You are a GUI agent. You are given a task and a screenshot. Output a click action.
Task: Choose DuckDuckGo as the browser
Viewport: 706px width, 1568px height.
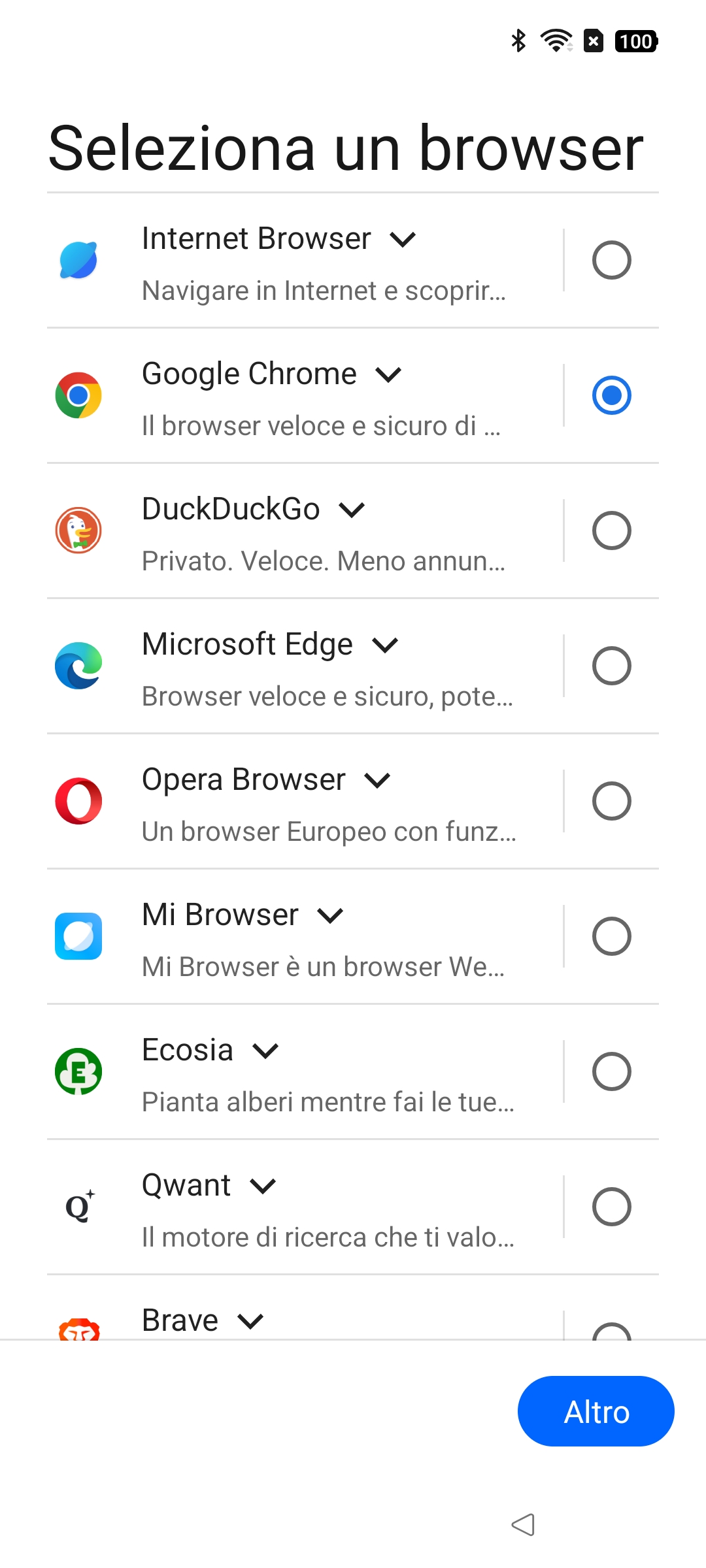(611, 531)
